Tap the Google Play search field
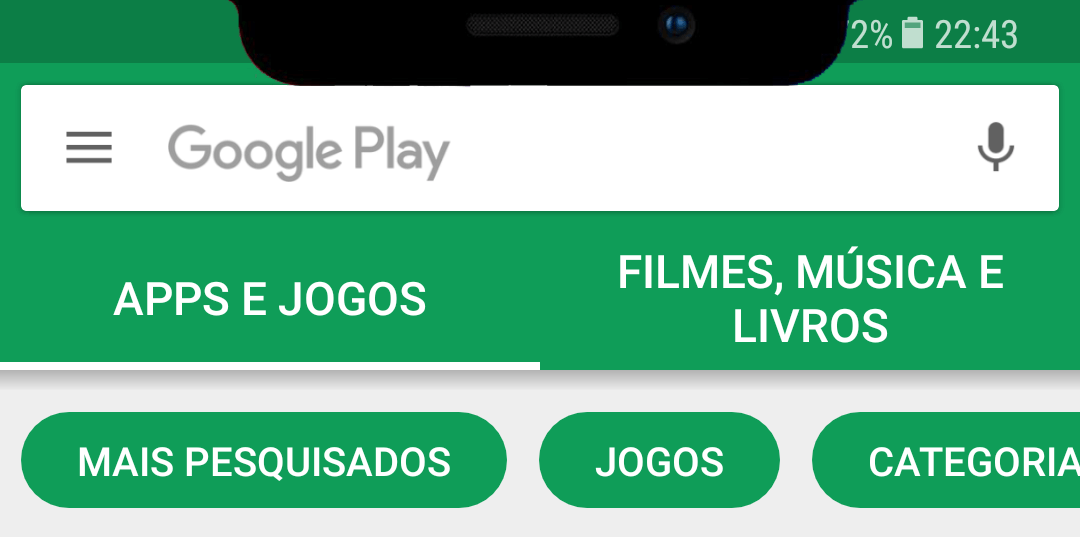The width and height of the screenshot is (1080, 537). tap(540, 150)
